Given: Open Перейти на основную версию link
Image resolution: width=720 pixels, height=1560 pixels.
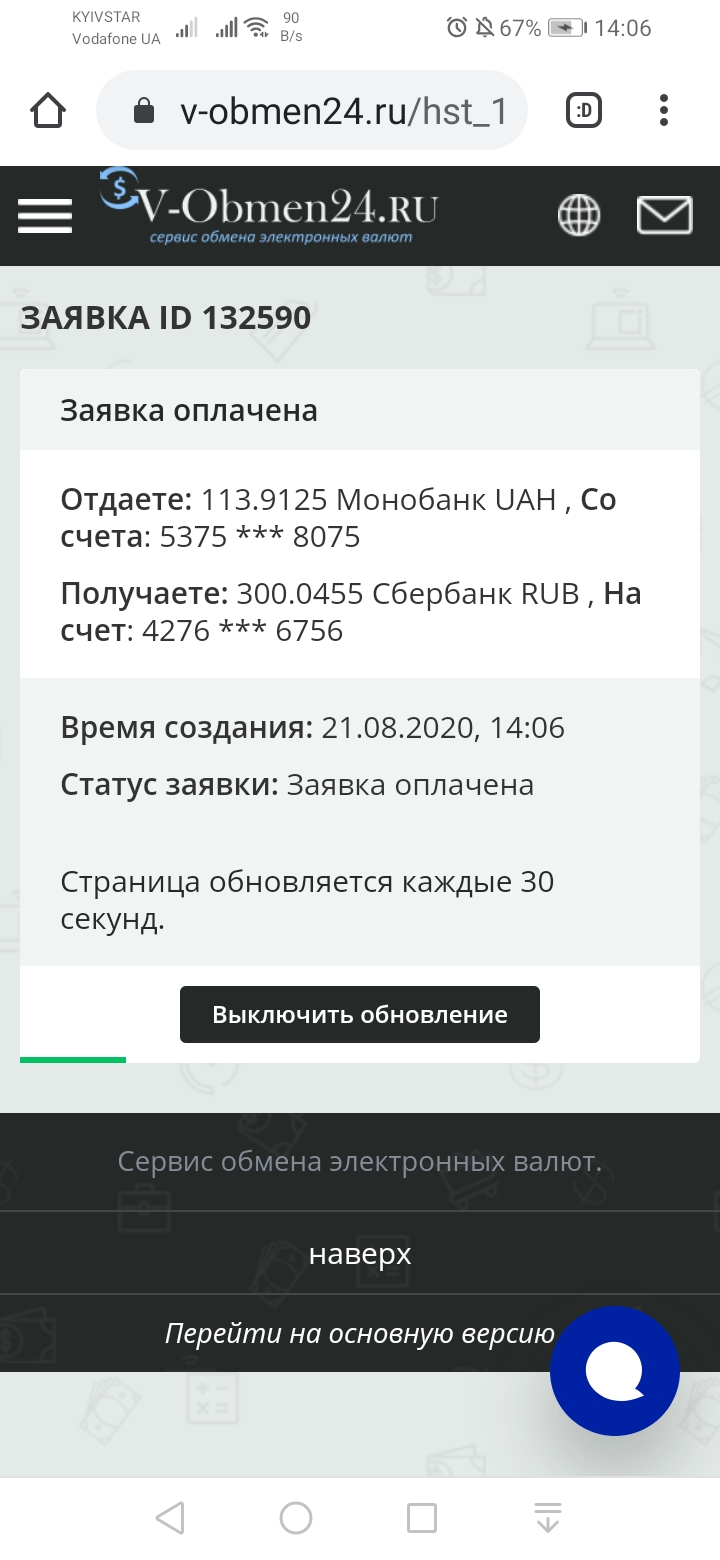Looking at the screenshot, I should point(359,1333).
